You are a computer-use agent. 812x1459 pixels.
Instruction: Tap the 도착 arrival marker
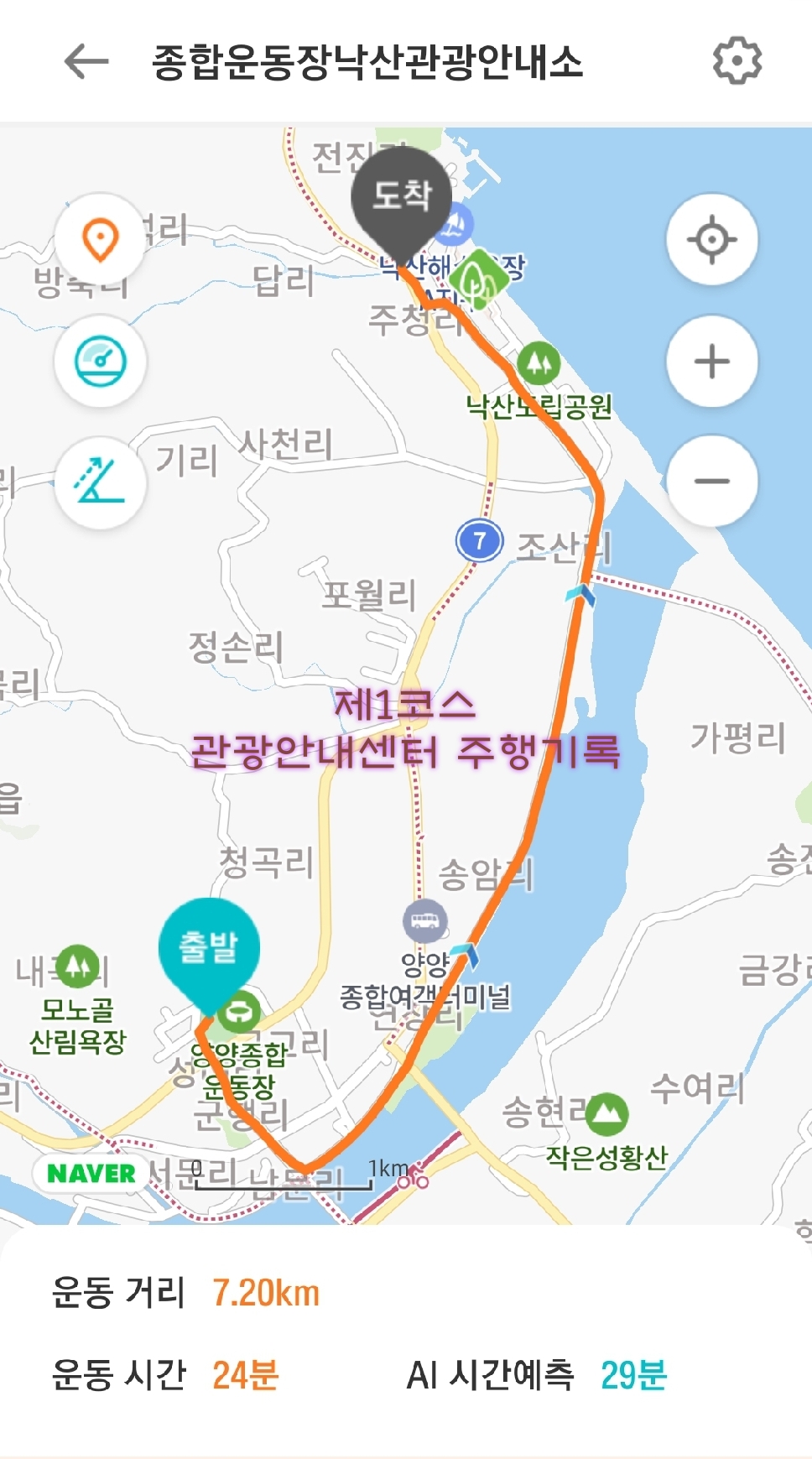point(402,197)
